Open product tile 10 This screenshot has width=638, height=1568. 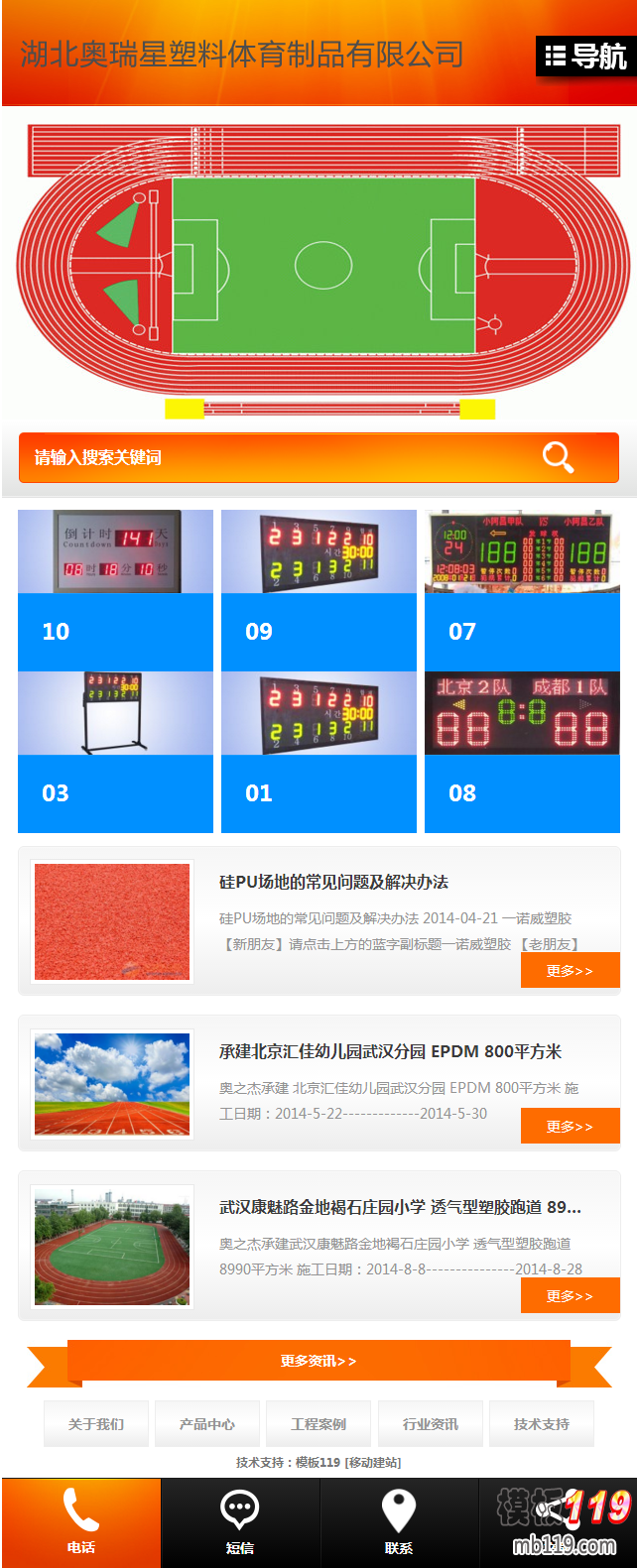click(x=115, y=590)
